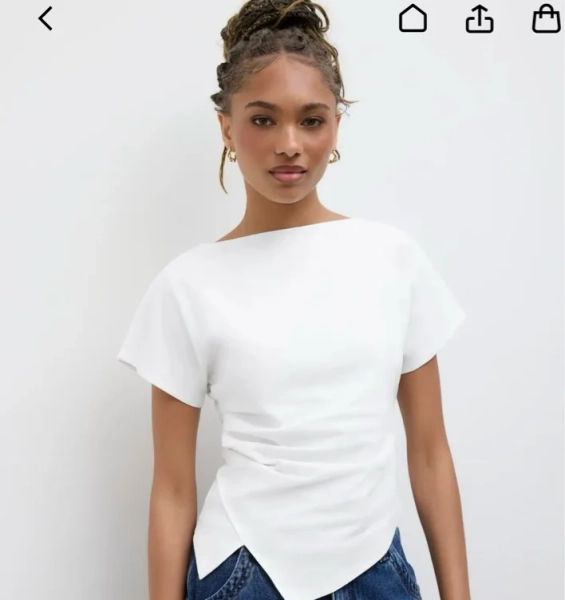Share this product
The height and width of the screenshot is (600, 565).
(479, 19)
